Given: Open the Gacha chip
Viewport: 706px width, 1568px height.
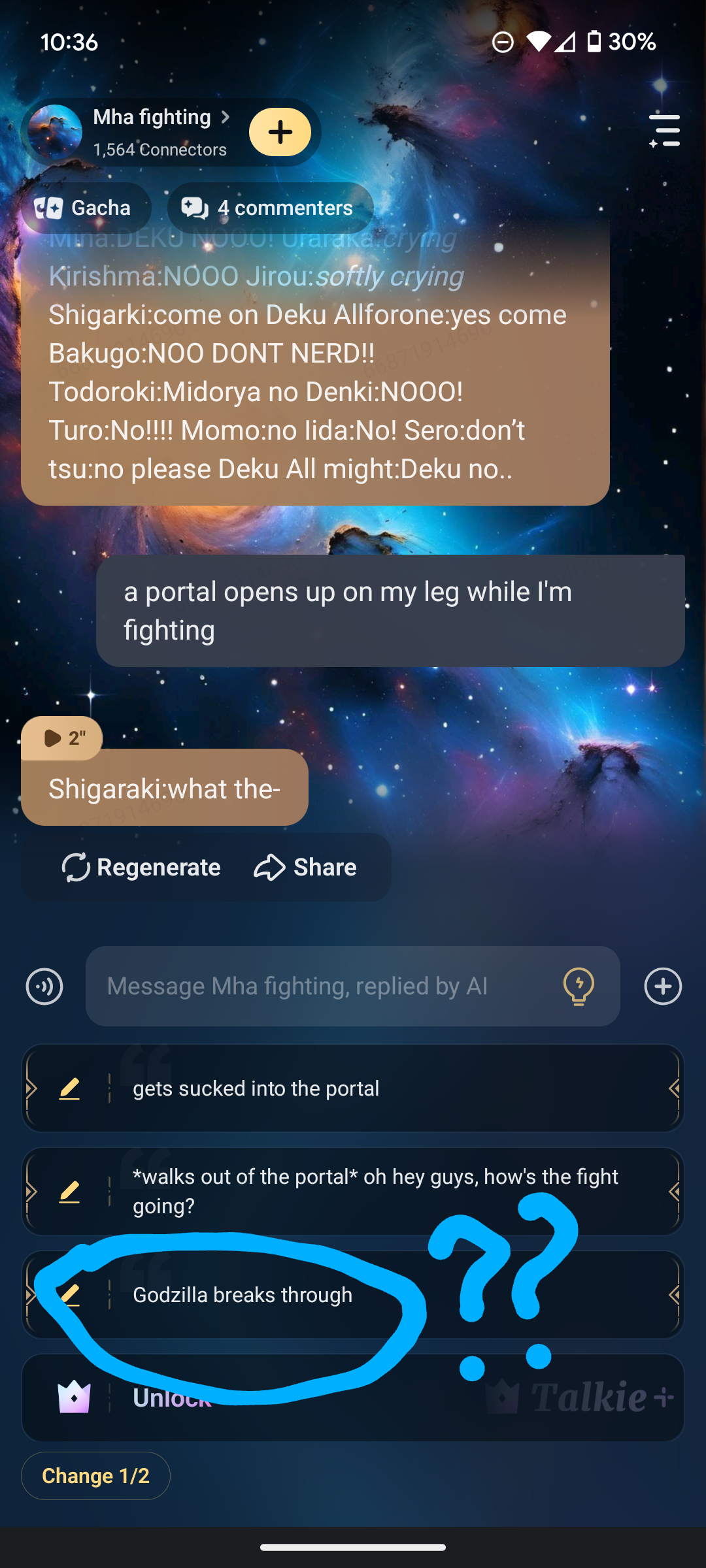Looking at the screenshot, I should (84, 208).
